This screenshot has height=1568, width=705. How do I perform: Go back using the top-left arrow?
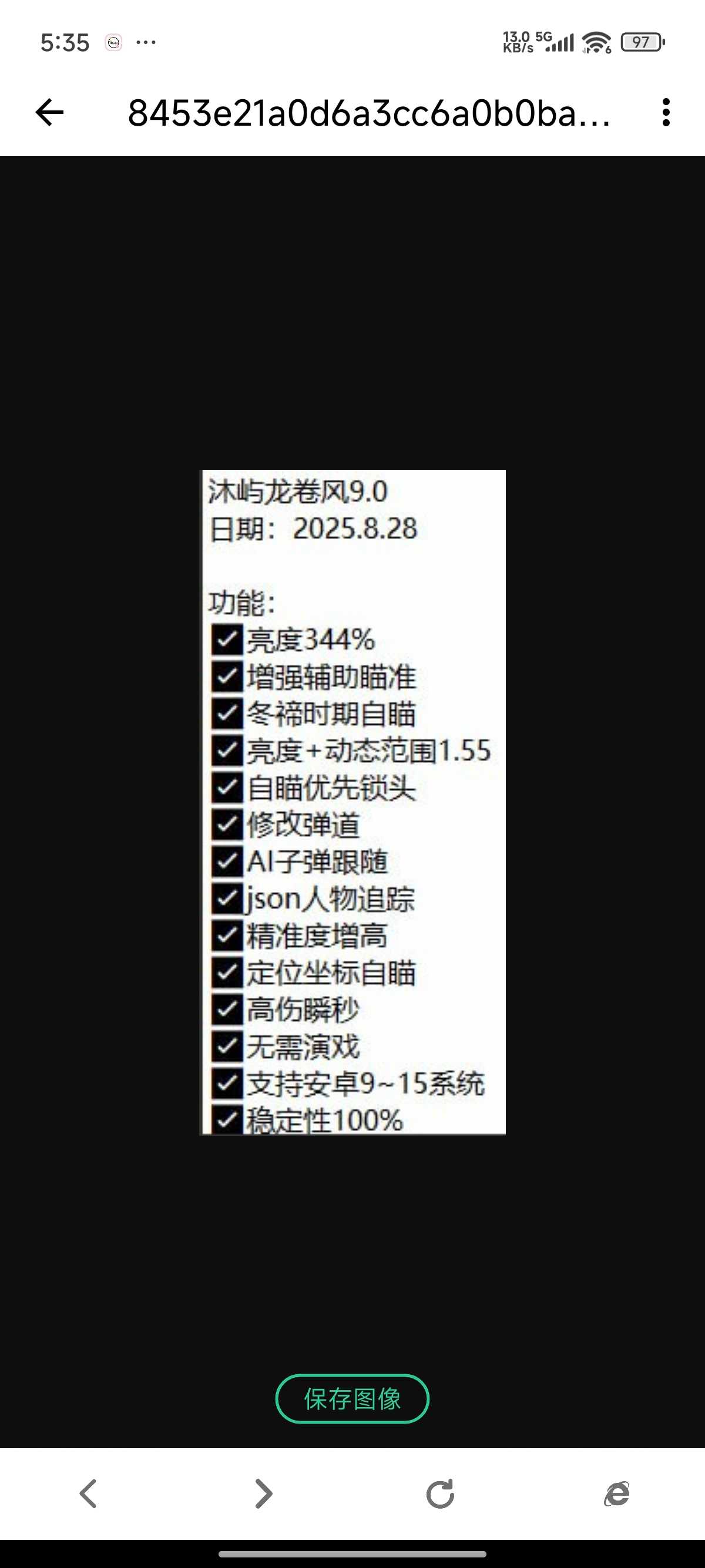tap(49, 113)
